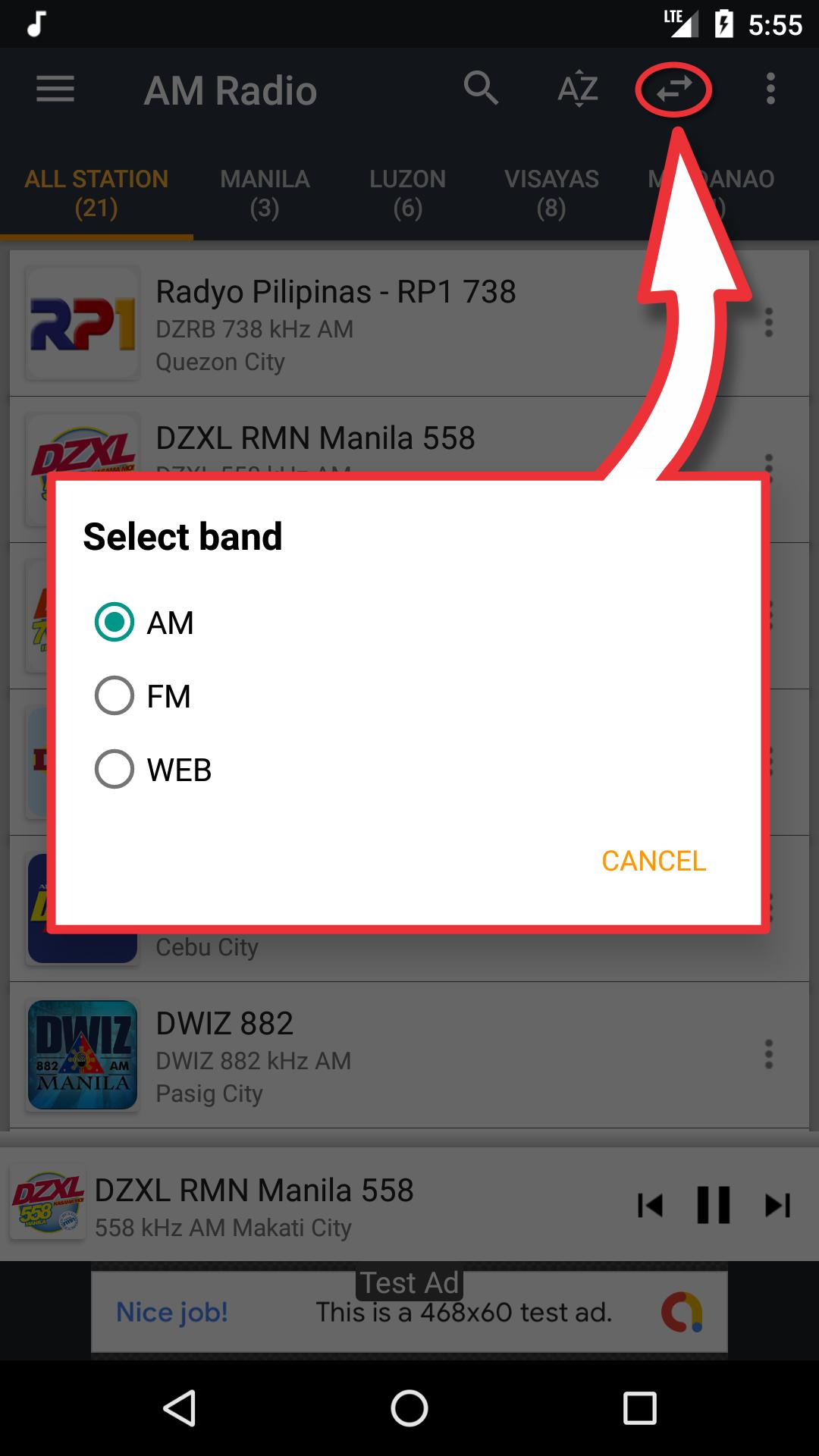Open the station search
Image resolution: width=819 pixels, height=1456 pixels.
pos(481,89)
